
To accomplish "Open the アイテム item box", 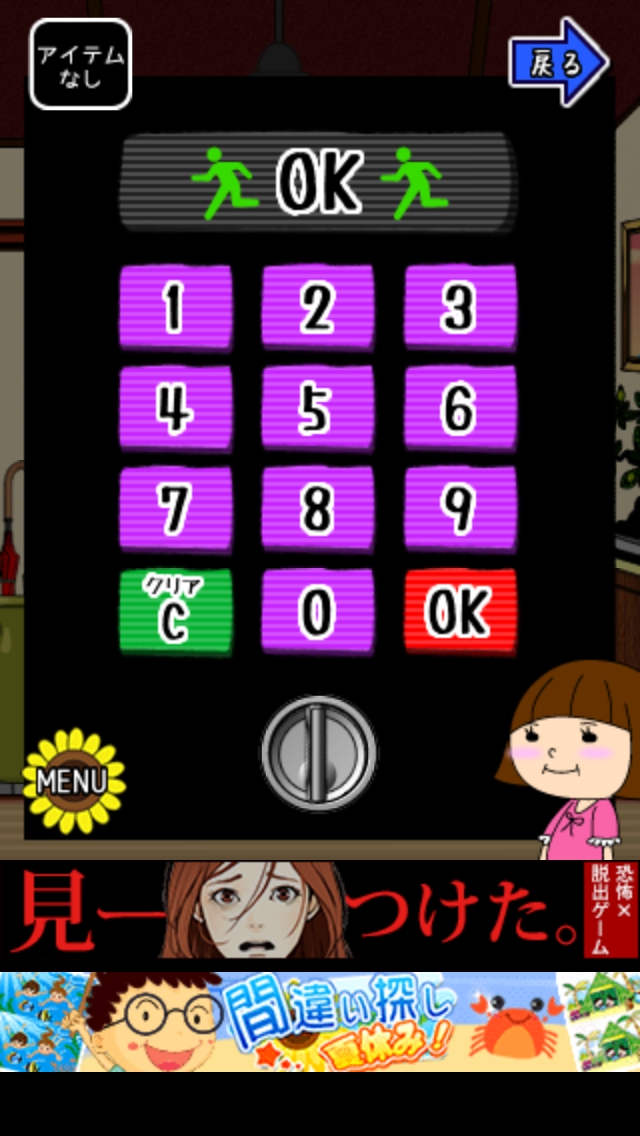I will point(81,64).
